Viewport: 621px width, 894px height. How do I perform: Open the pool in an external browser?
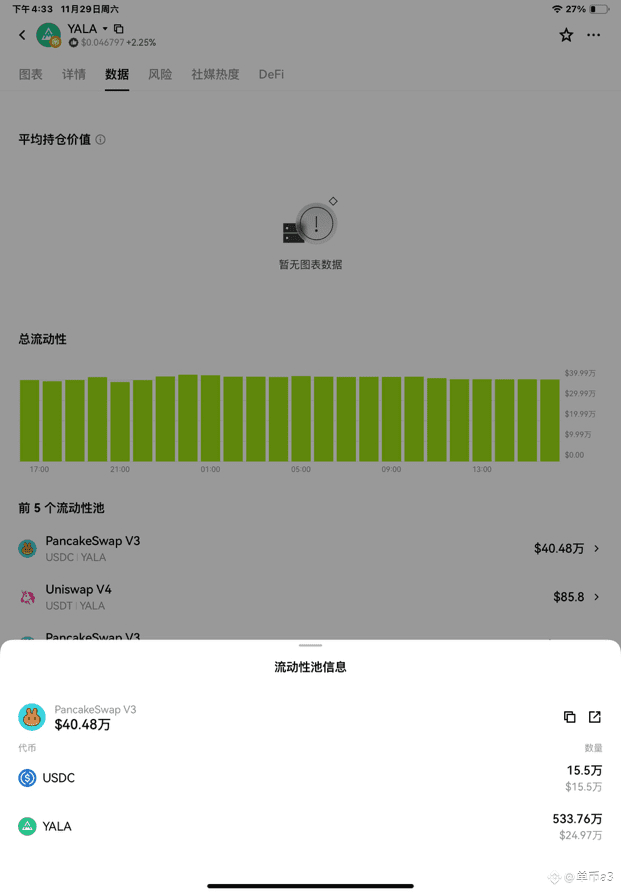595,717
